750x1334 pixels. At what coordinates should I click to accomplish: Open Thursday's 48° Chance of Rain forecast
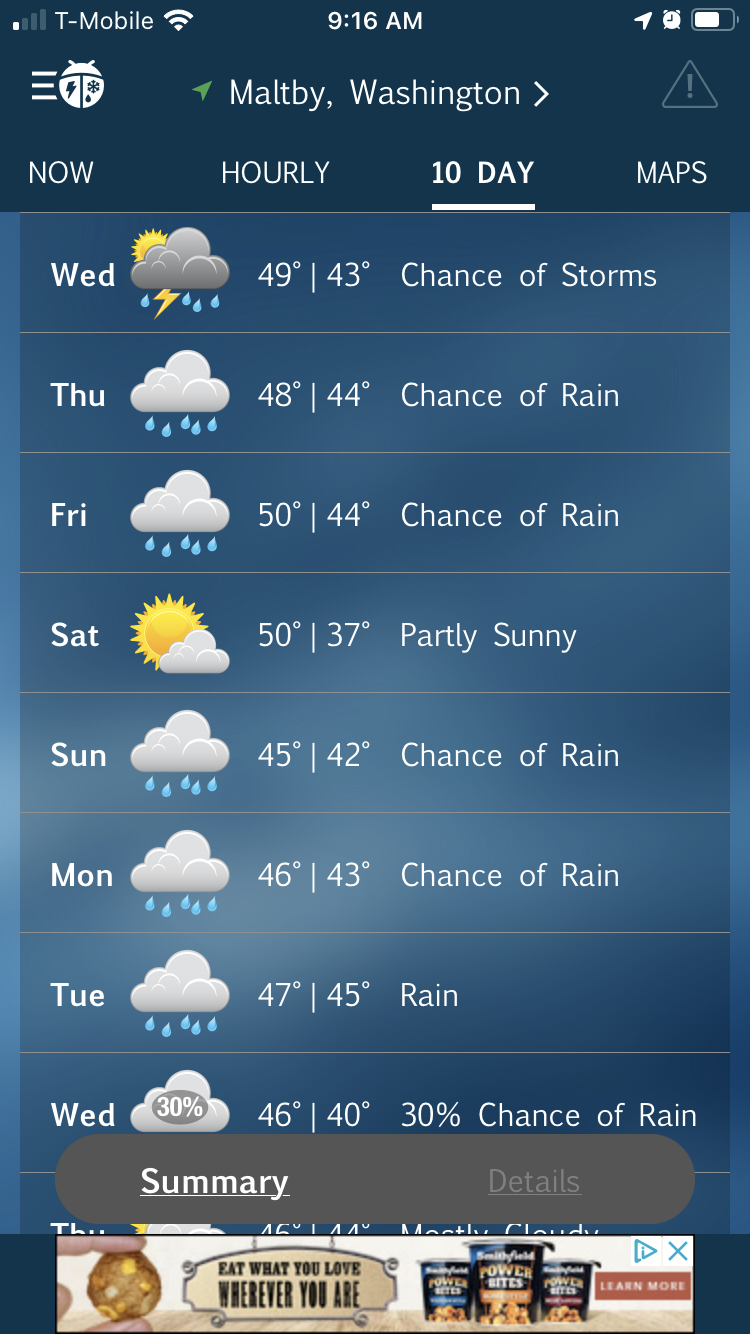[375, 393]
